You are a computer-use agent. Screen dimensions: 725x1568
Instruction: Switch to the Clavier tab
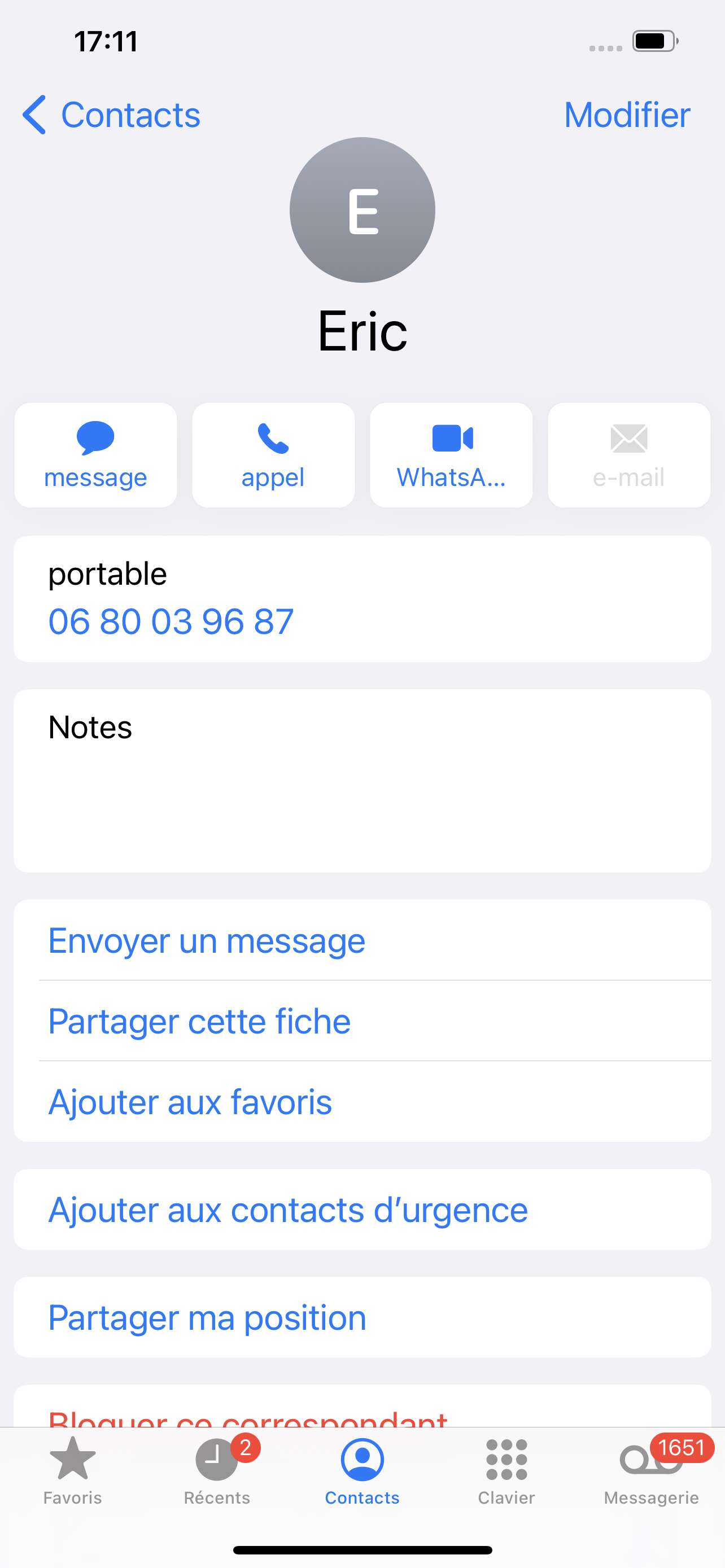(x=506, y=1470)
